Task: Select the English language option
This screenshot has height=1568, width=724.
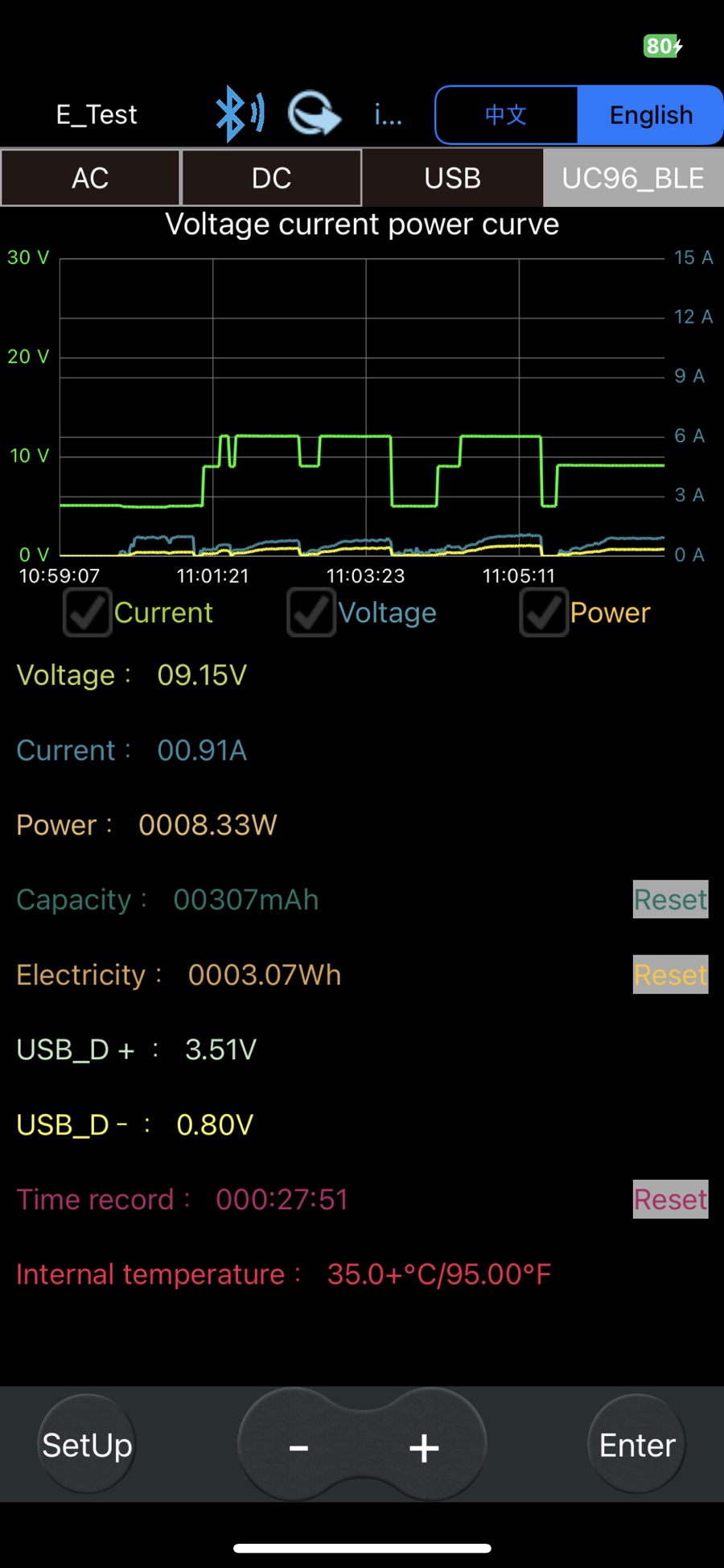Action: click(x=651, y=115)
